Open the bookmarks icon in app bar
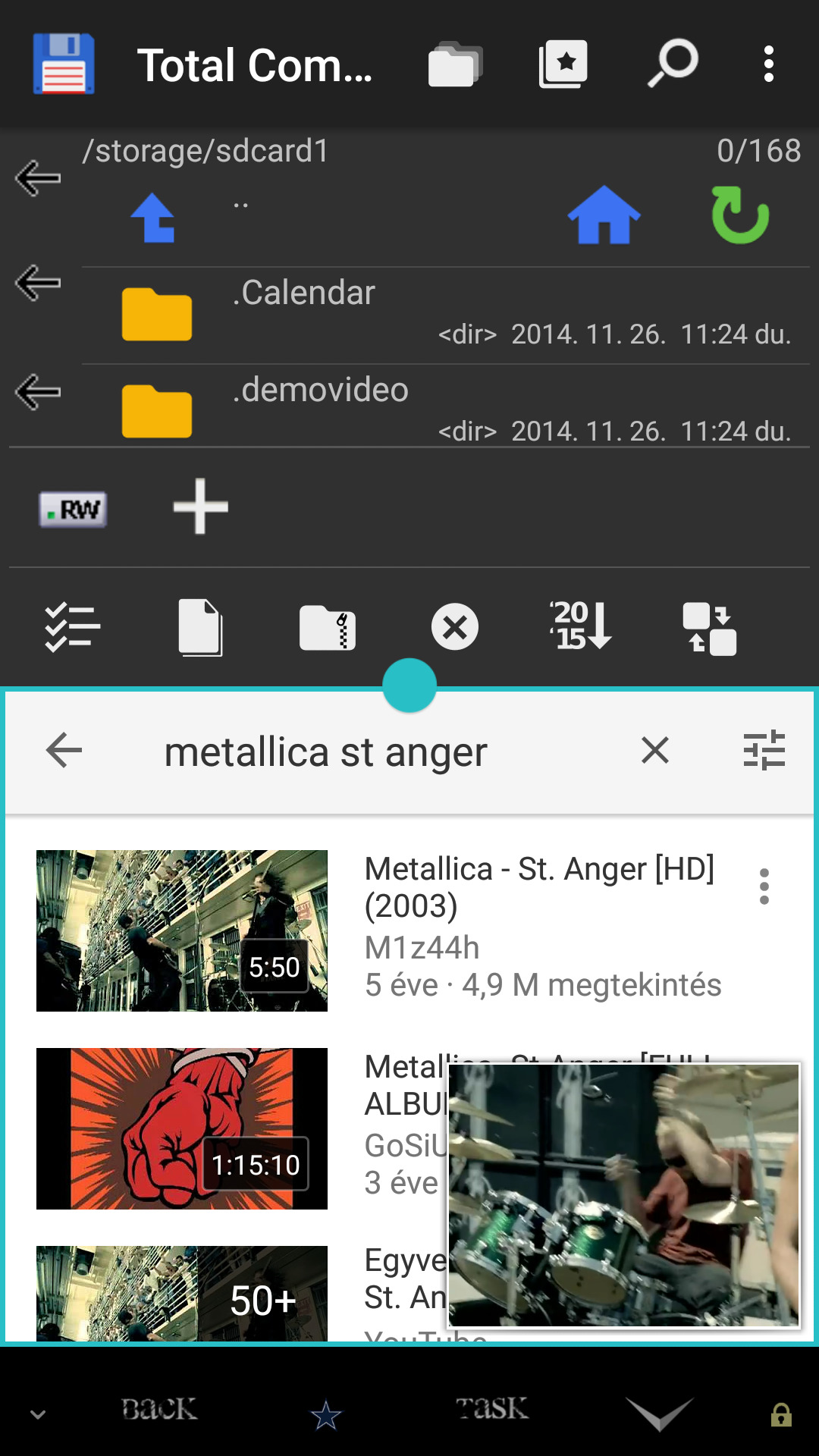Screen dimensions: 819x1456 tap(563, 64)
